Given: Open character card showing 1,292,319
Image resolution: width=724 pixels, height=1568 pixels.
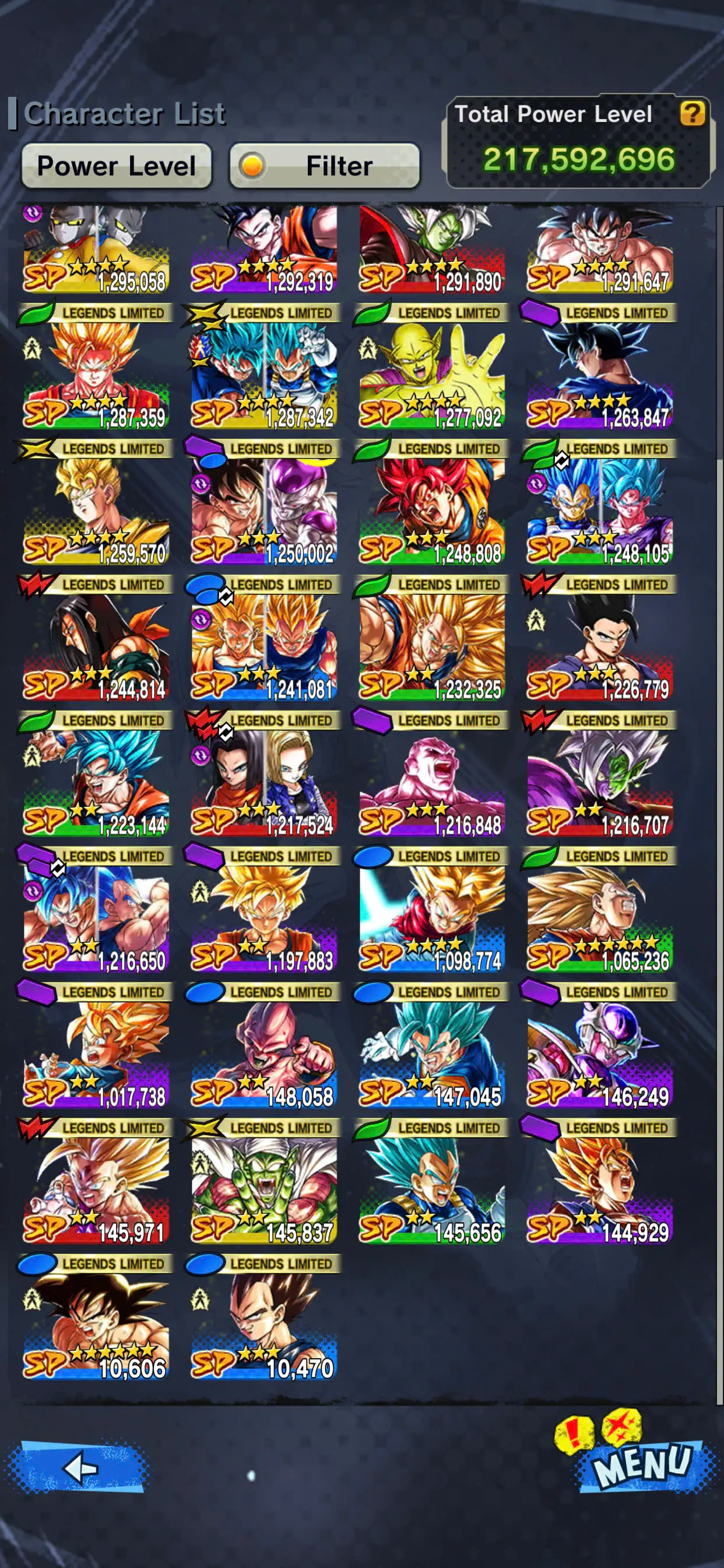Looking at the screenshot, I should tap(264, 250).
